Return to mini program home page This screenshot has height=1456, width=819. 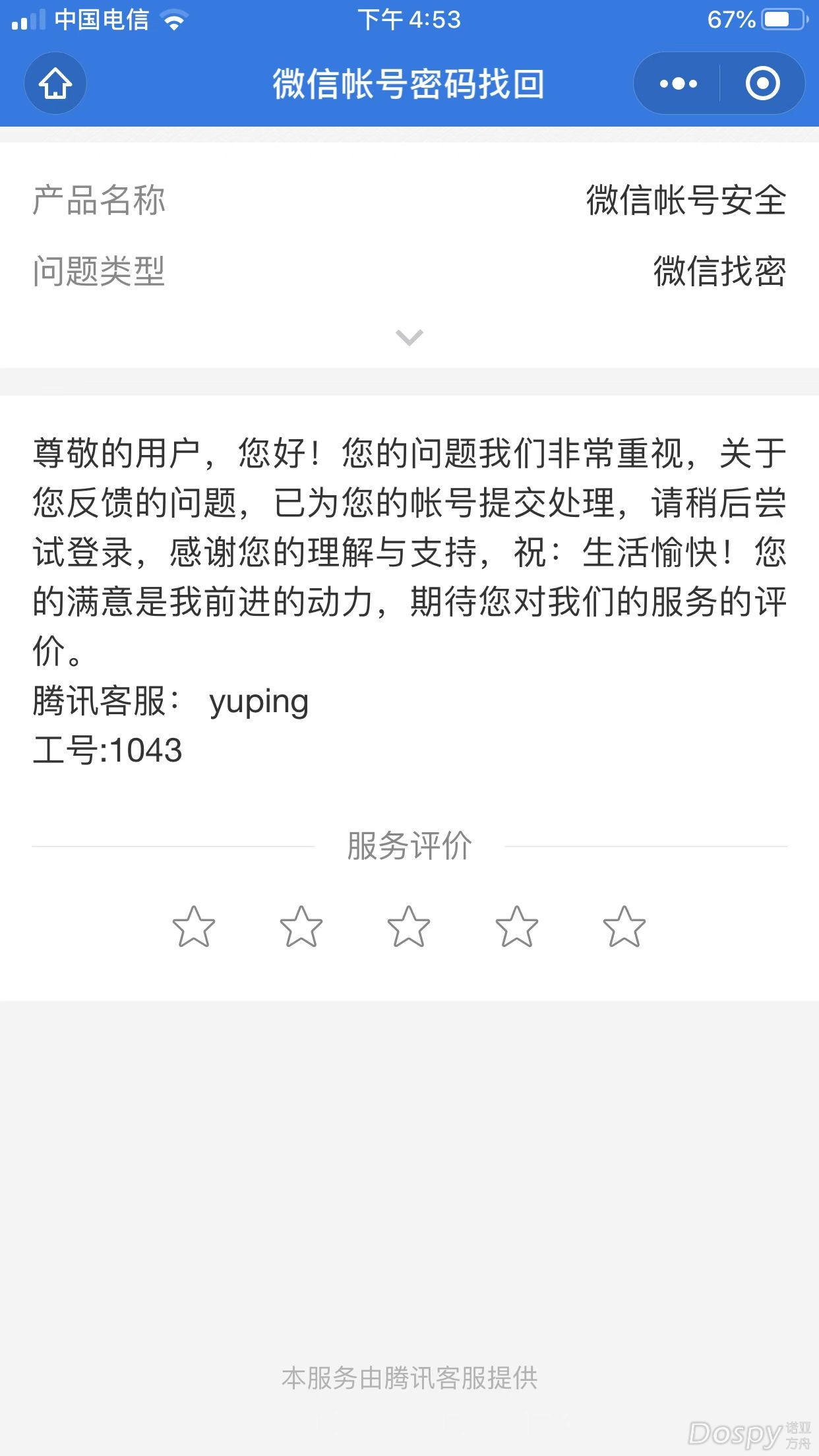click(x=55, y=84)
